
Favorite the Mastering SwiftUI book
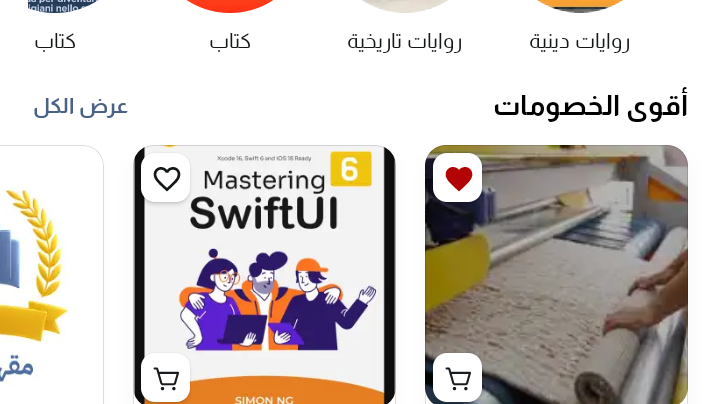[166, 178]
